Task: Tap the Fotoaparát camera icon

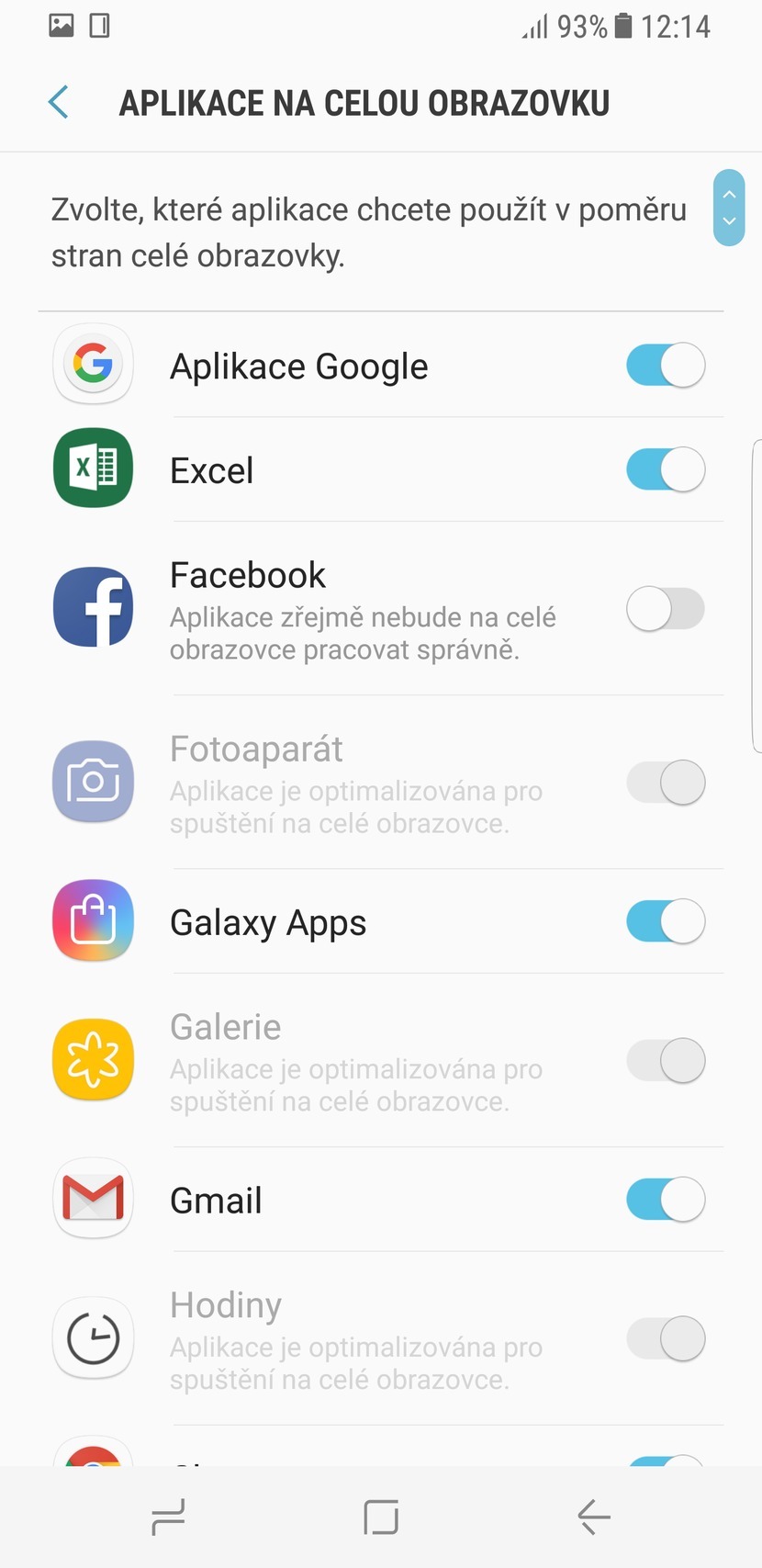Action: (93, 782)
